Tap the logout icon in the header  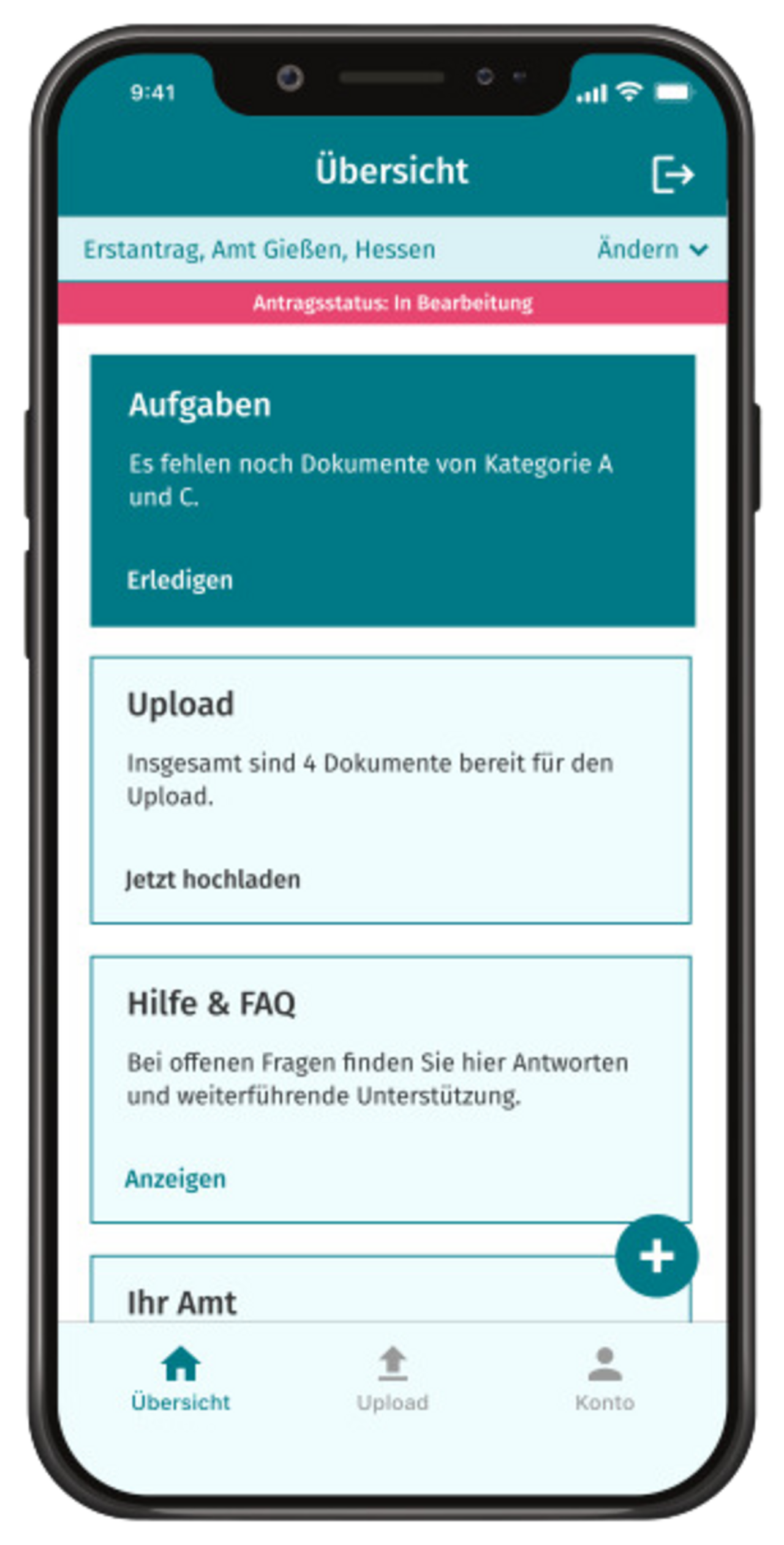(x=672, y=175)
